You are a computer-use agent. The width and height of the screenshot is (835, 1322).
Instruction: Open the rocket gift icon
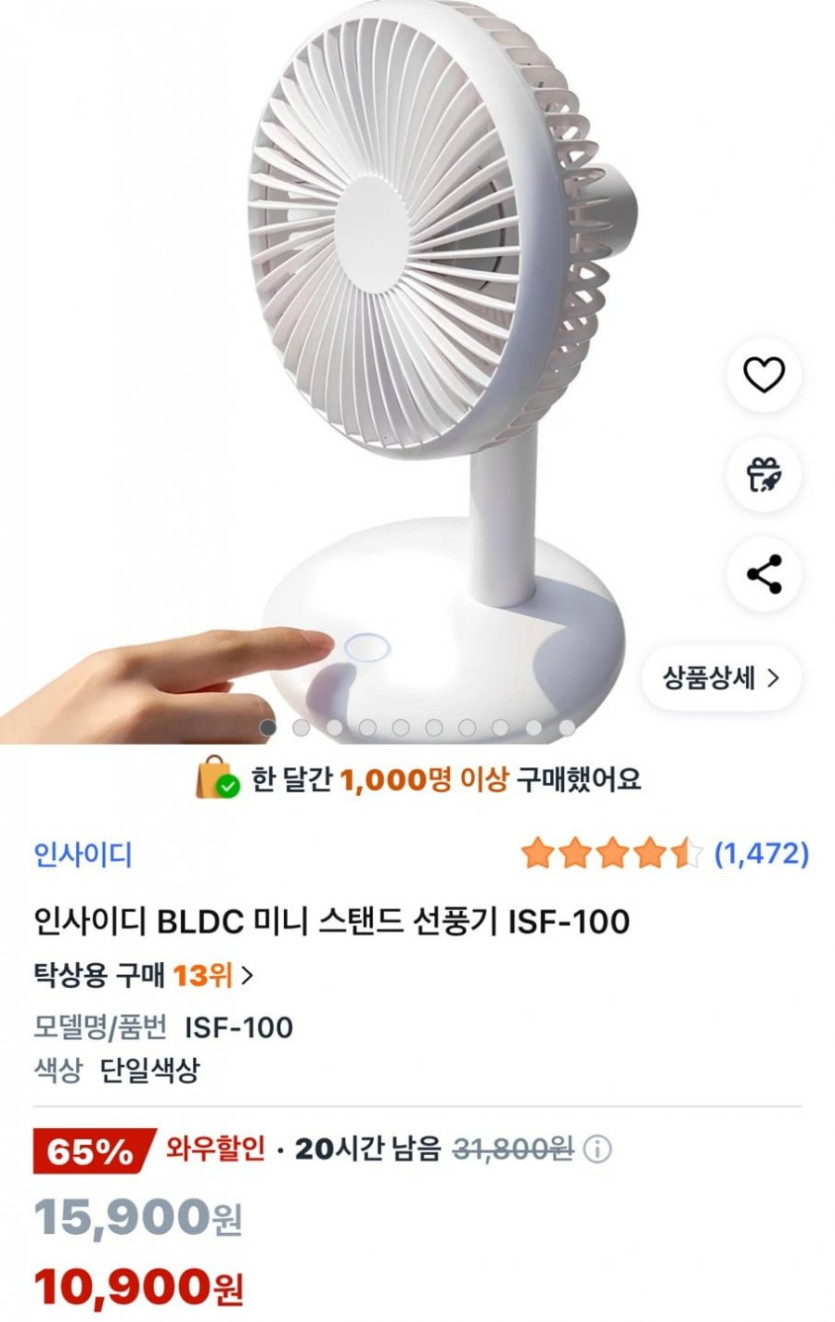763,476
